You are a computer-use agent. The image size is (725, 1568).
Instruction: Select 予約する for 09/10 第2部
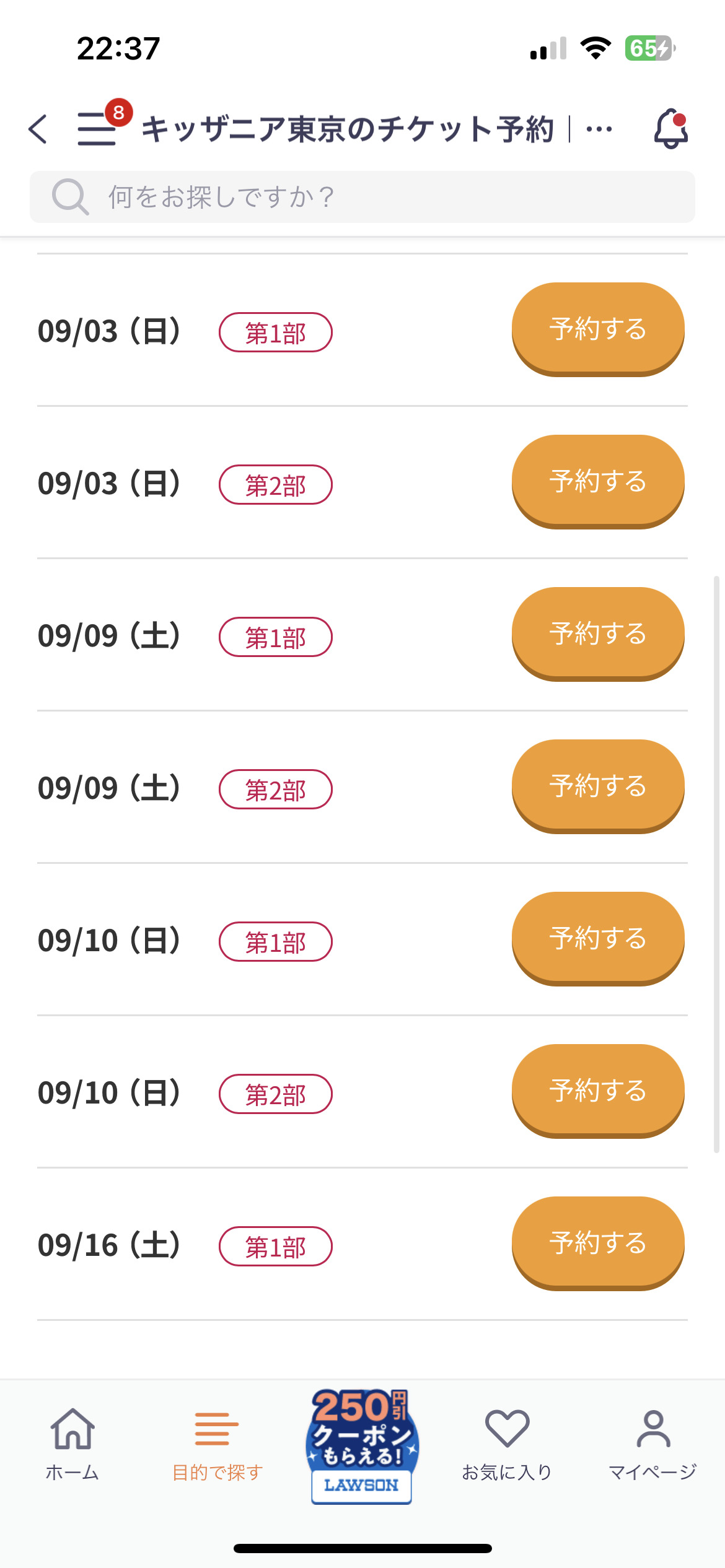click(598, 1091)
